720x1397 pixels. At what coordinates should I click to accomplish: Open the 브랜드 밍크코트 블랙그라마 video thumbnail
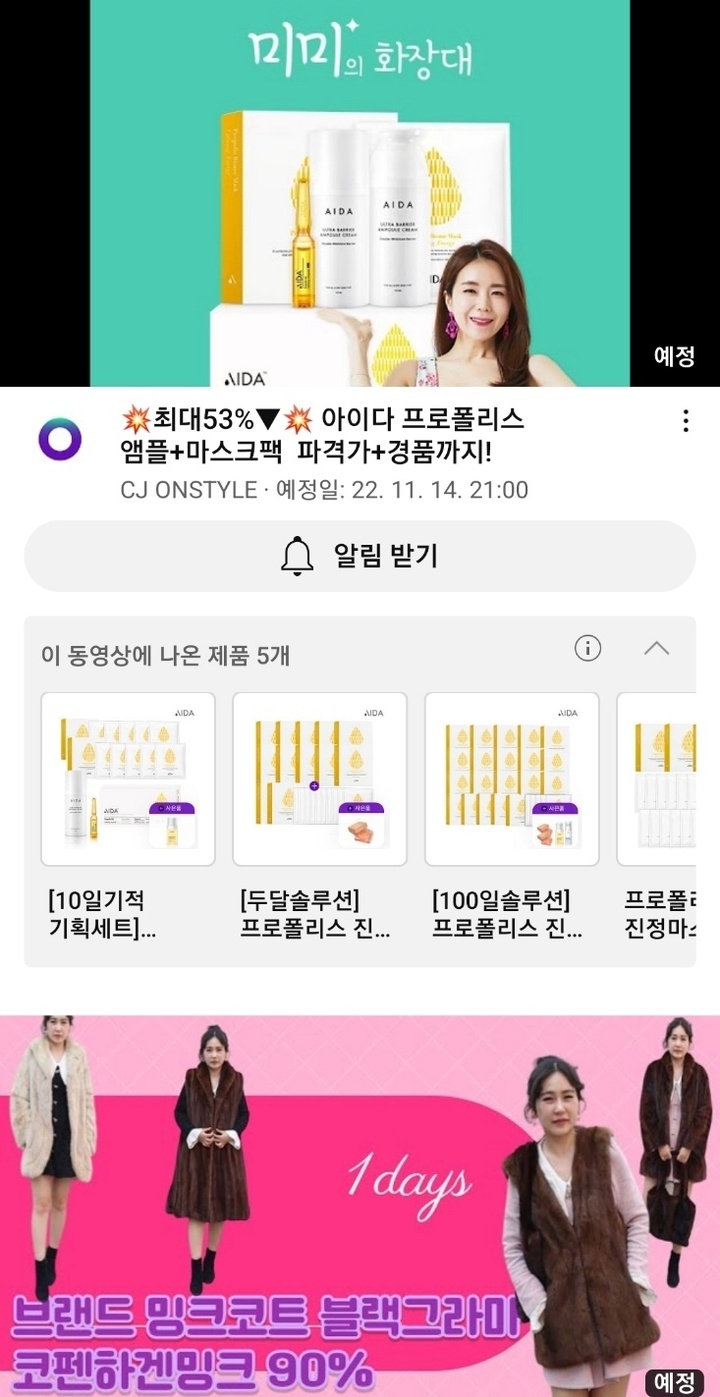click(x=360, y=1205)
